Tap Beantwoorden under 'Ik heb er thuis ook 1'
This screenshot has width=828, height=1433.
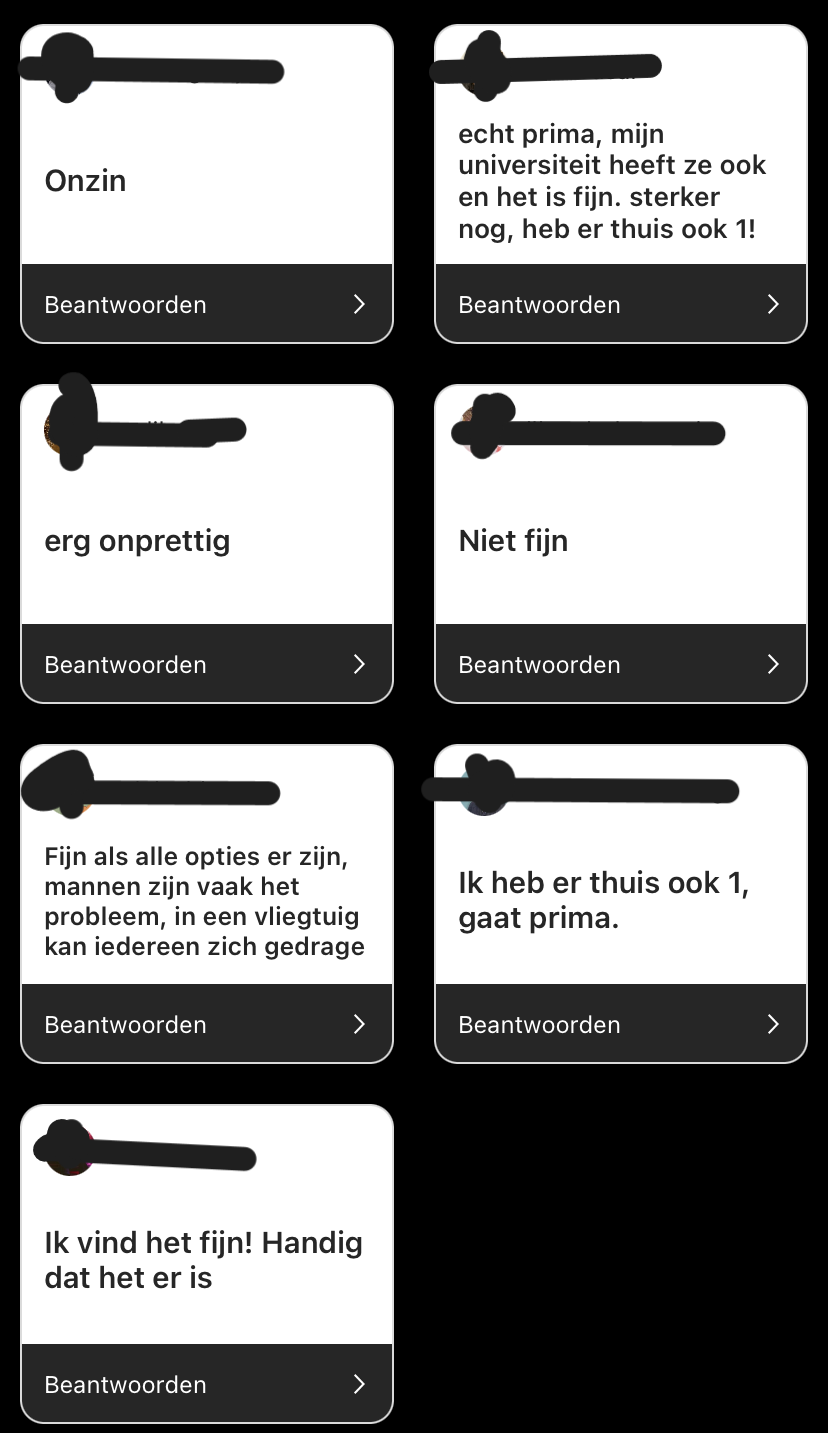[x=620, y=1024]
